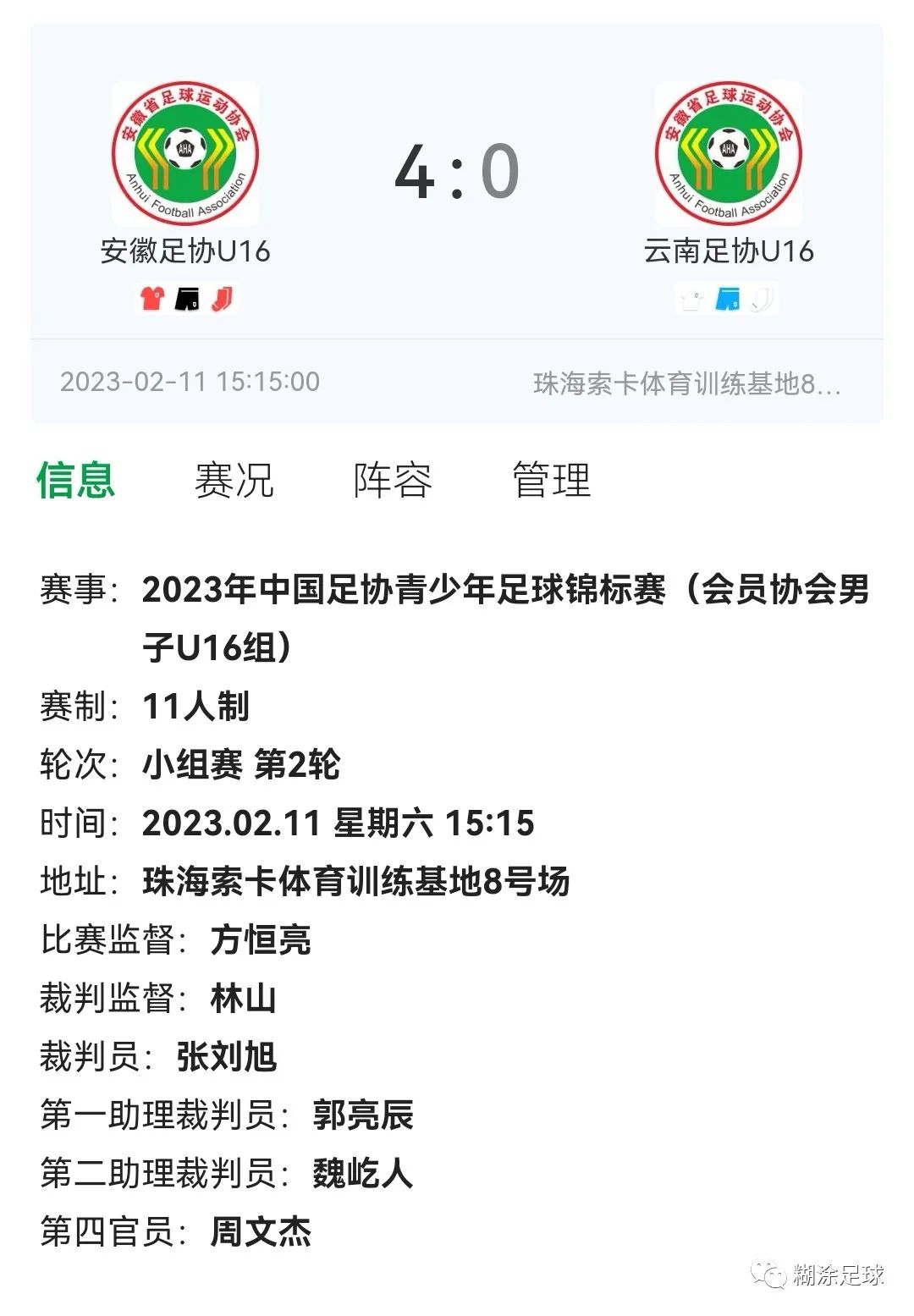
Task: Select the 信息 info tab
Action: [77, 482]
